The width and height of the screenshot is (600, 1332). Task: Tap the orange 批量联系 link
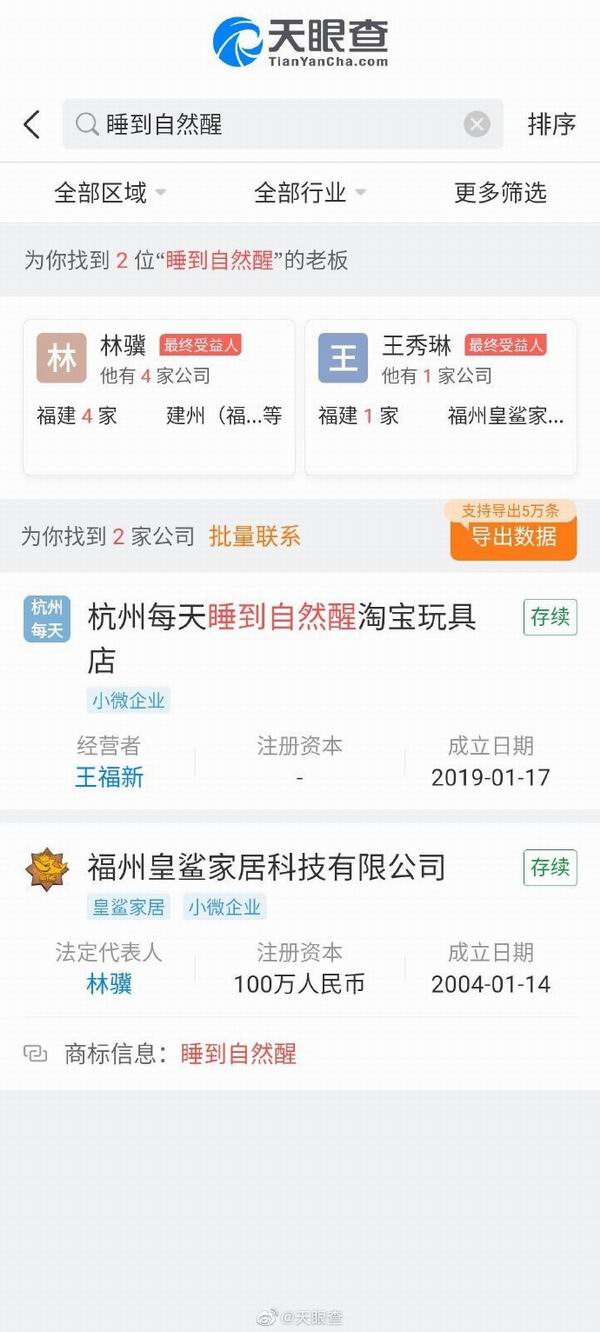coord(254,536)
